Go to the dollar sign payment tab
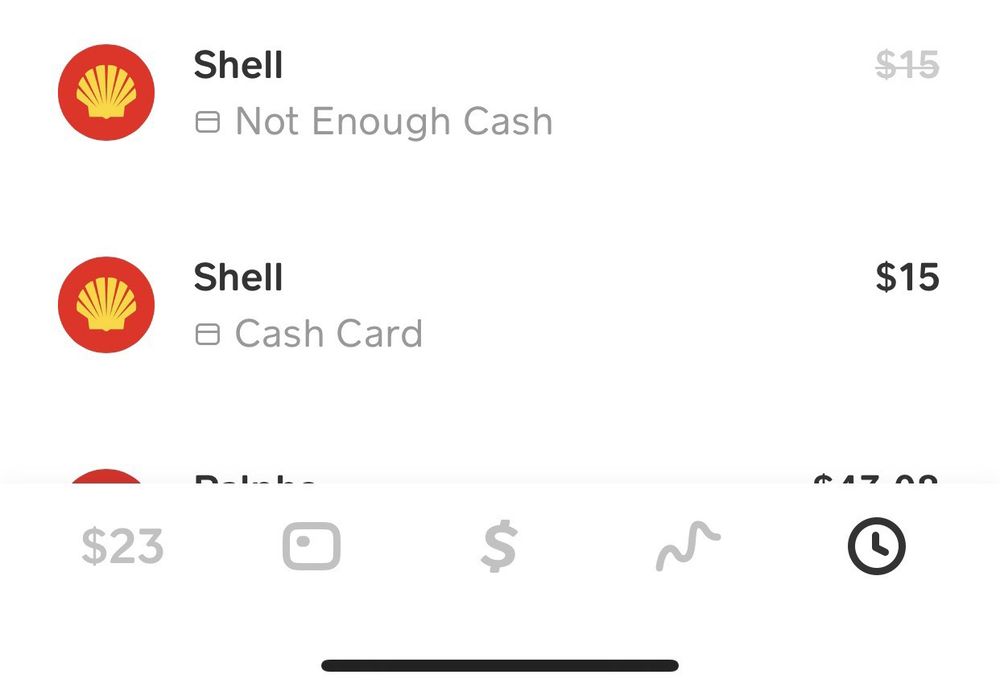Screen dimensions: 1000x691 [499, 547]
